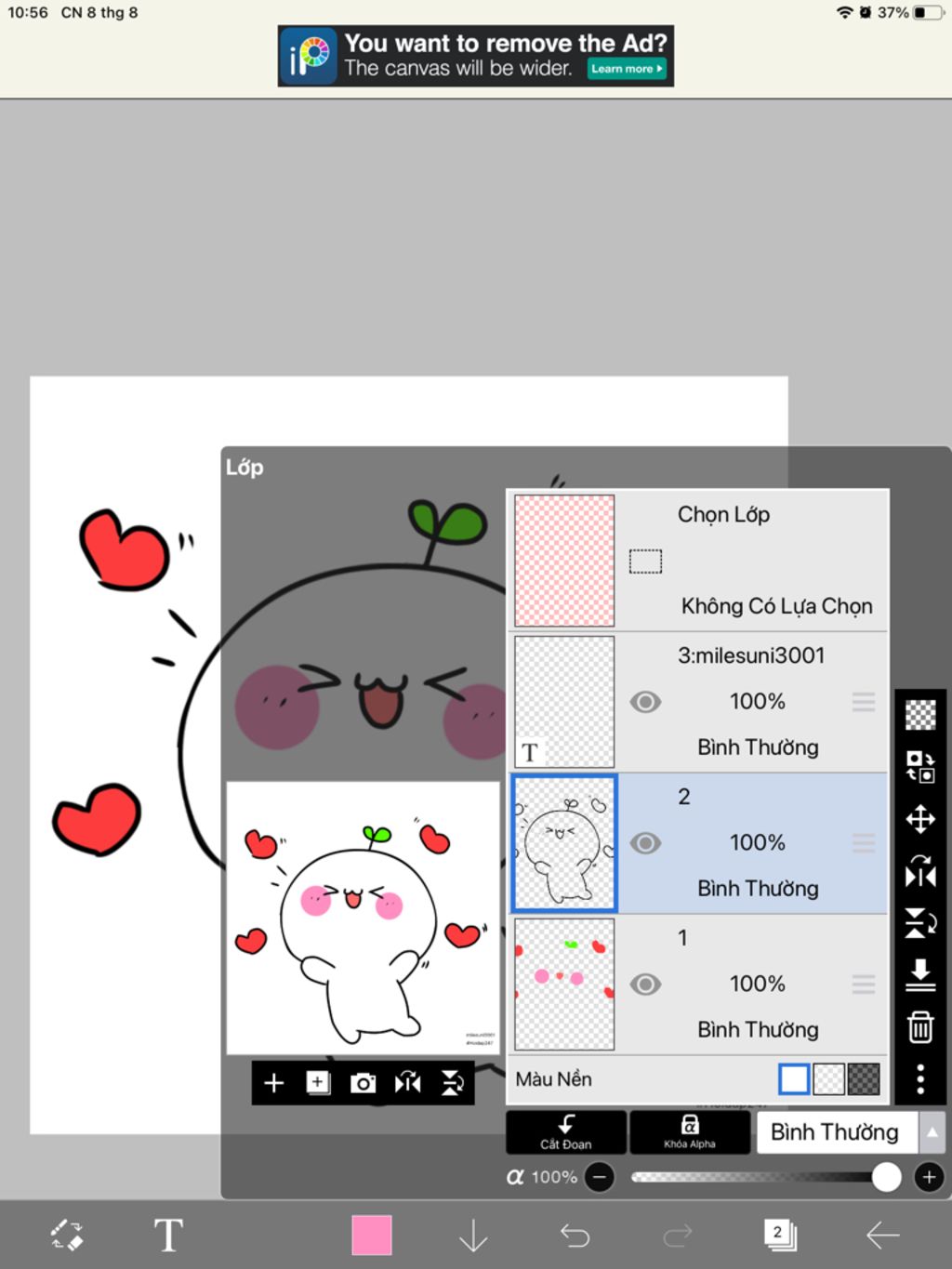Tap the Cắt Đoạn clipping button
The image size is (952, 1269).
coord(566,1131)
